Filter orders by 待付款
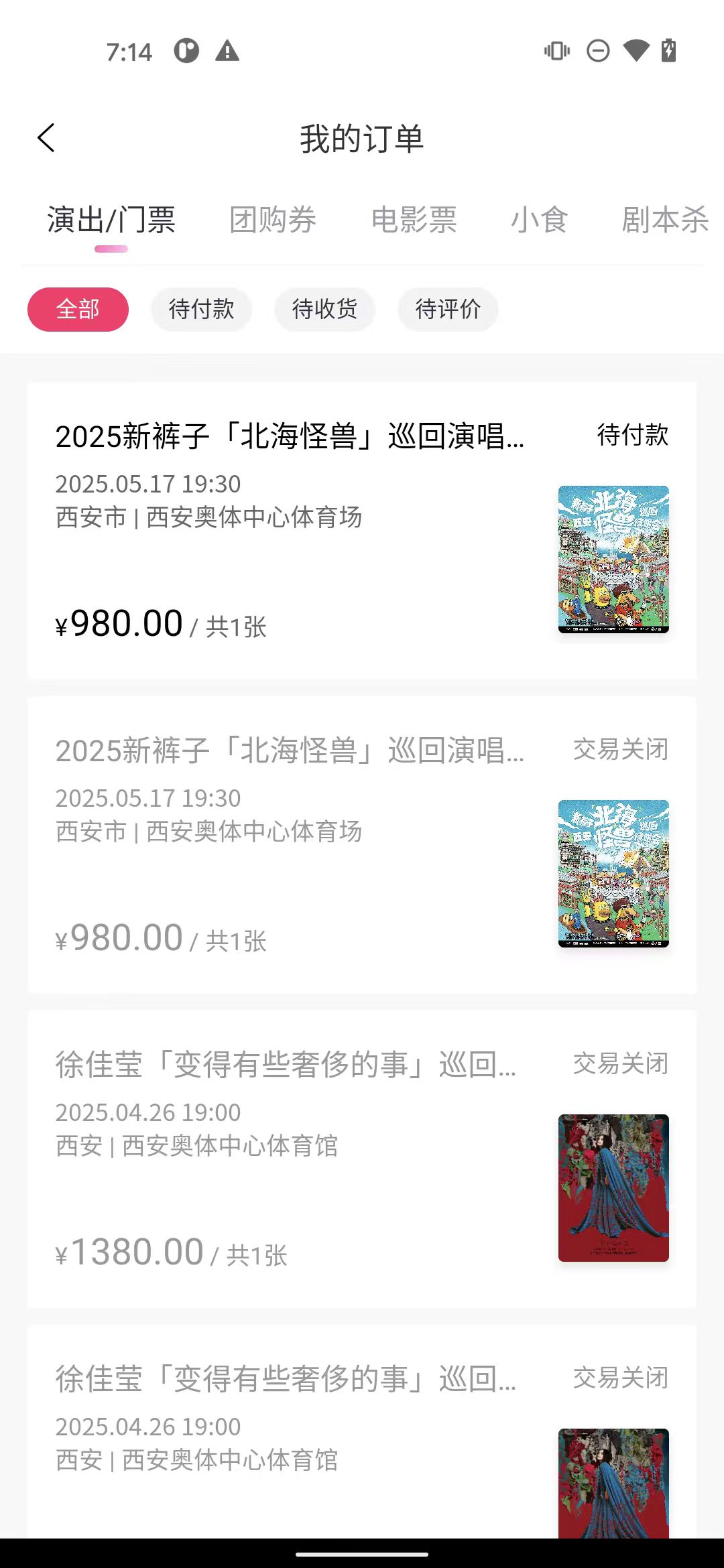The image size is (724, 1568). [x=201, y=310]
